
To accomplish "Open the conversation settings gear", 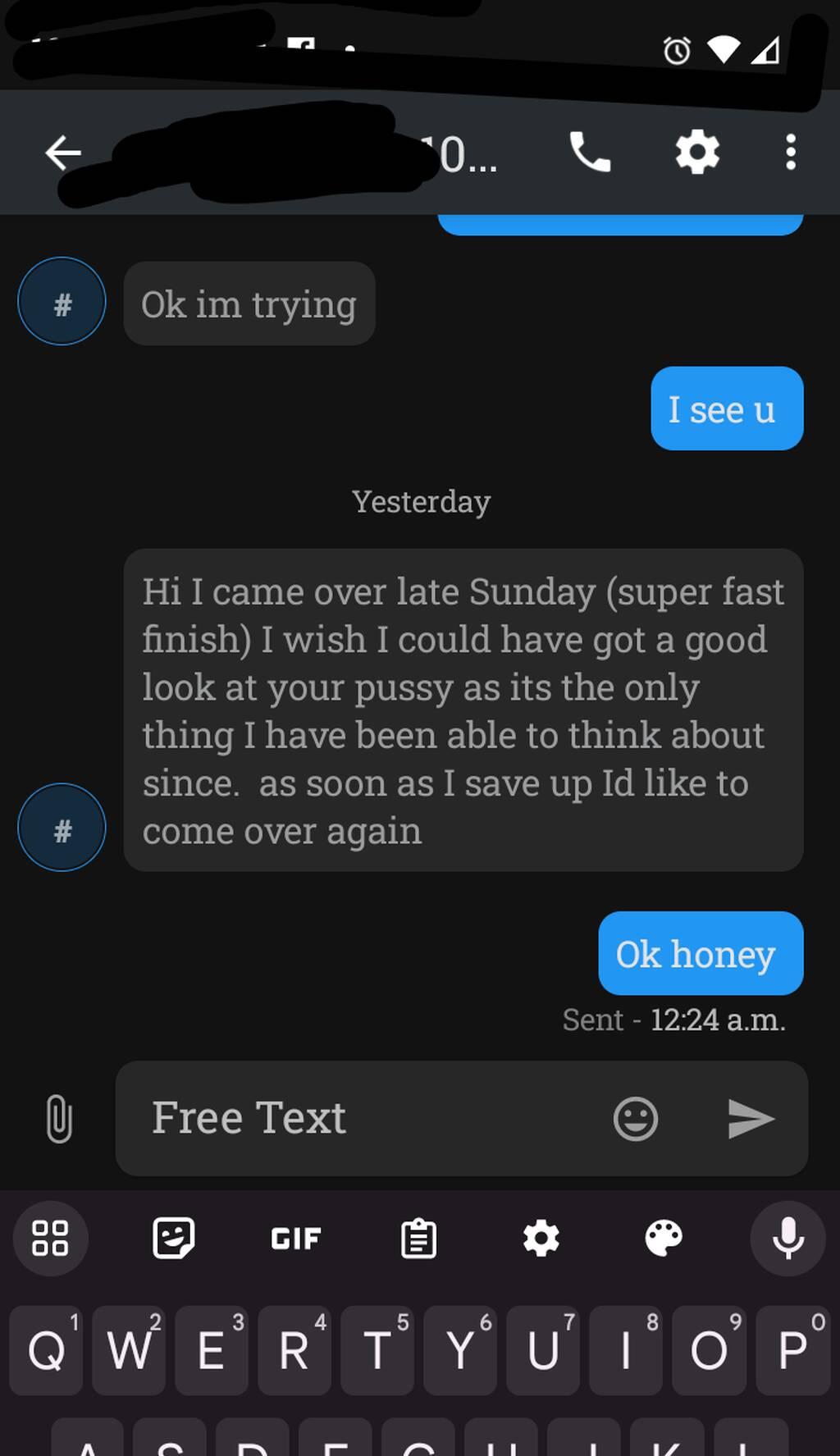I will (x=697, y=153).
